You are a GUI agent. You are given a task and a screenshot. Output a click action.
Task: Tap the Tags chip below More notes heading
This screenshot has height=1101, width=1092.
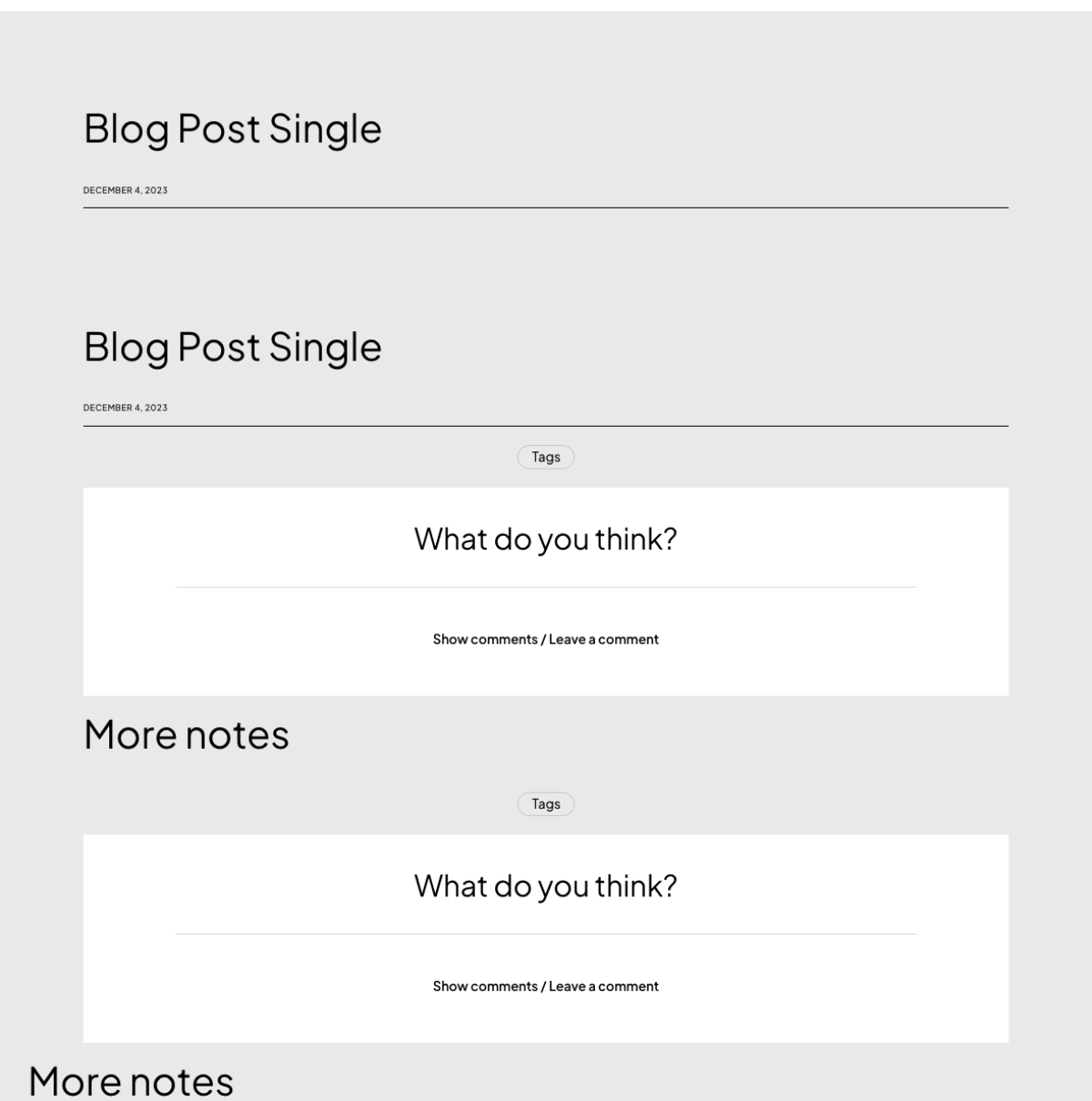click(545, 803)
